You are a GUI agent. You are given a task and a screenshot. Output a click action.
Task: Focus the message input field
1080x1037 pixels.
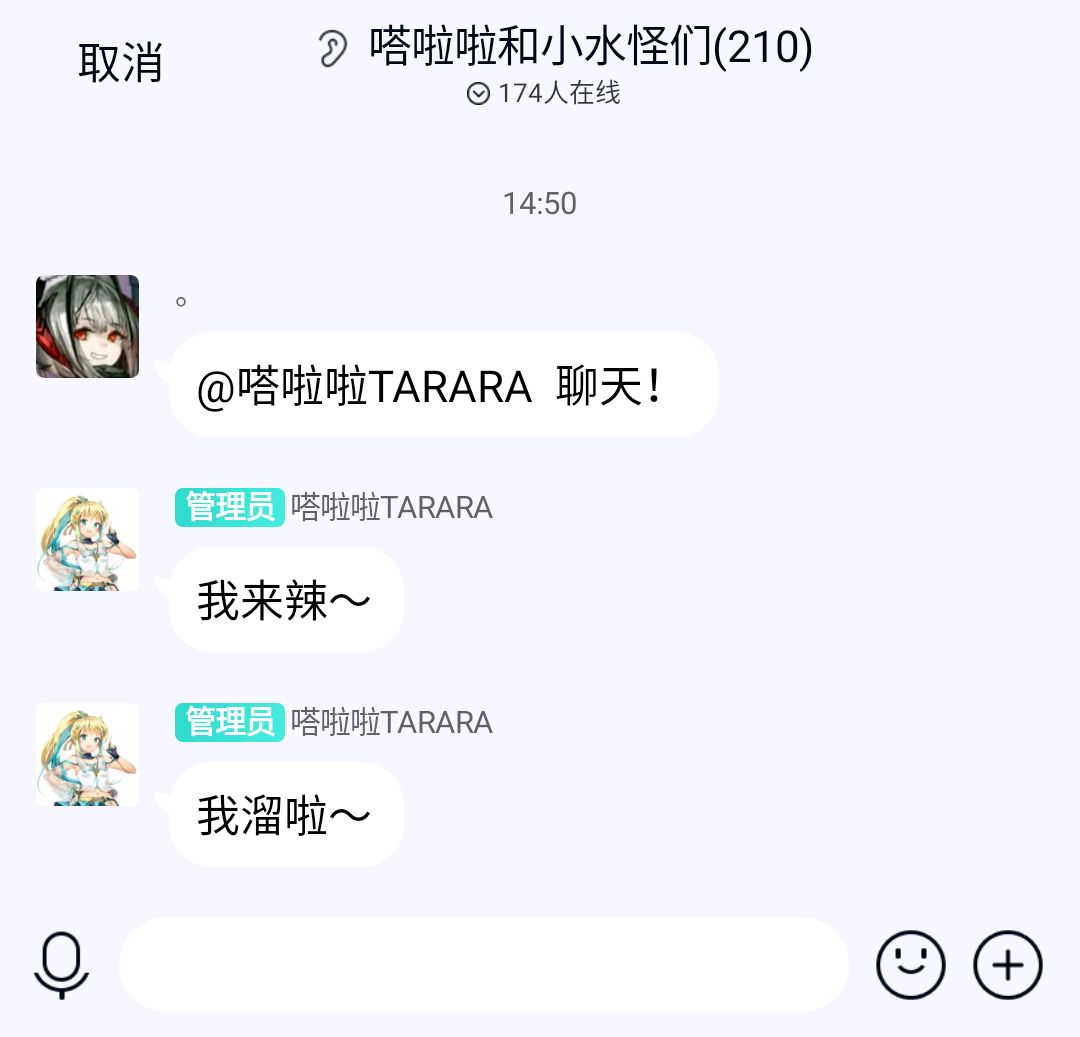coord(484,965)
